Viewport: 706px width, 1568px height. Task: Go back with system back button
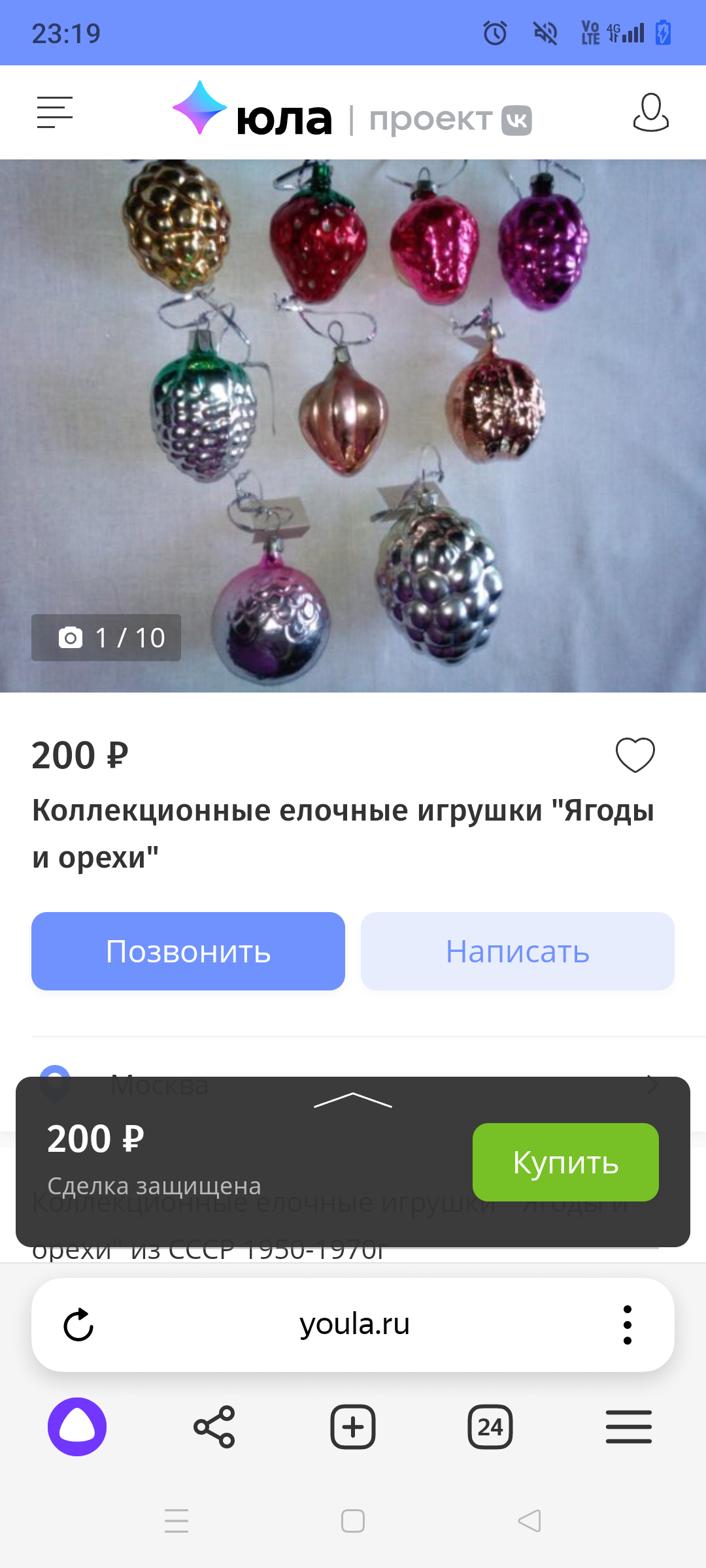tap(529, 1521)
